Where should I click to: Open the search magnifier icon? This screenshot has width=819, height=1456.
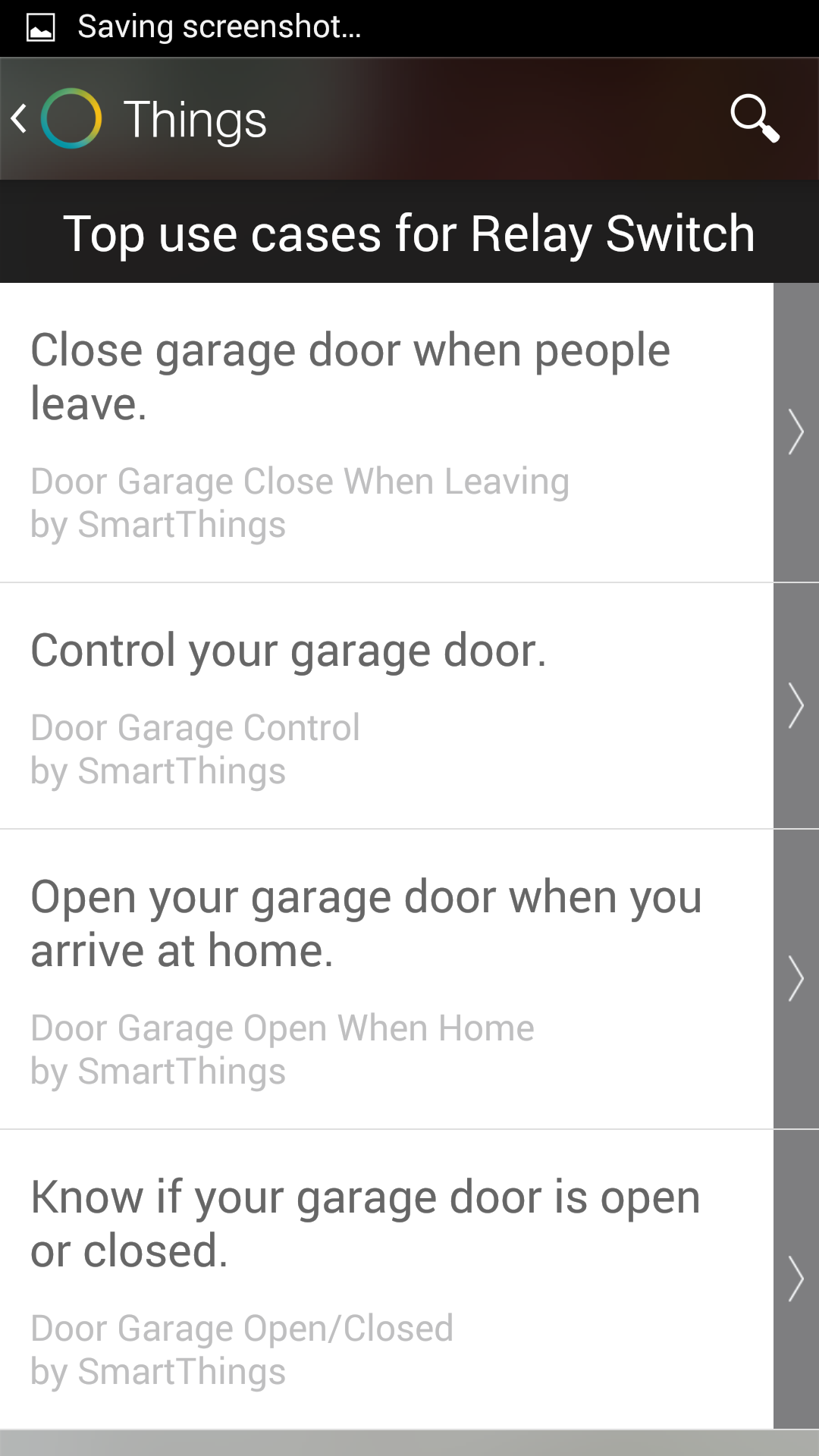pyautogui.click(x=754, y=119)
